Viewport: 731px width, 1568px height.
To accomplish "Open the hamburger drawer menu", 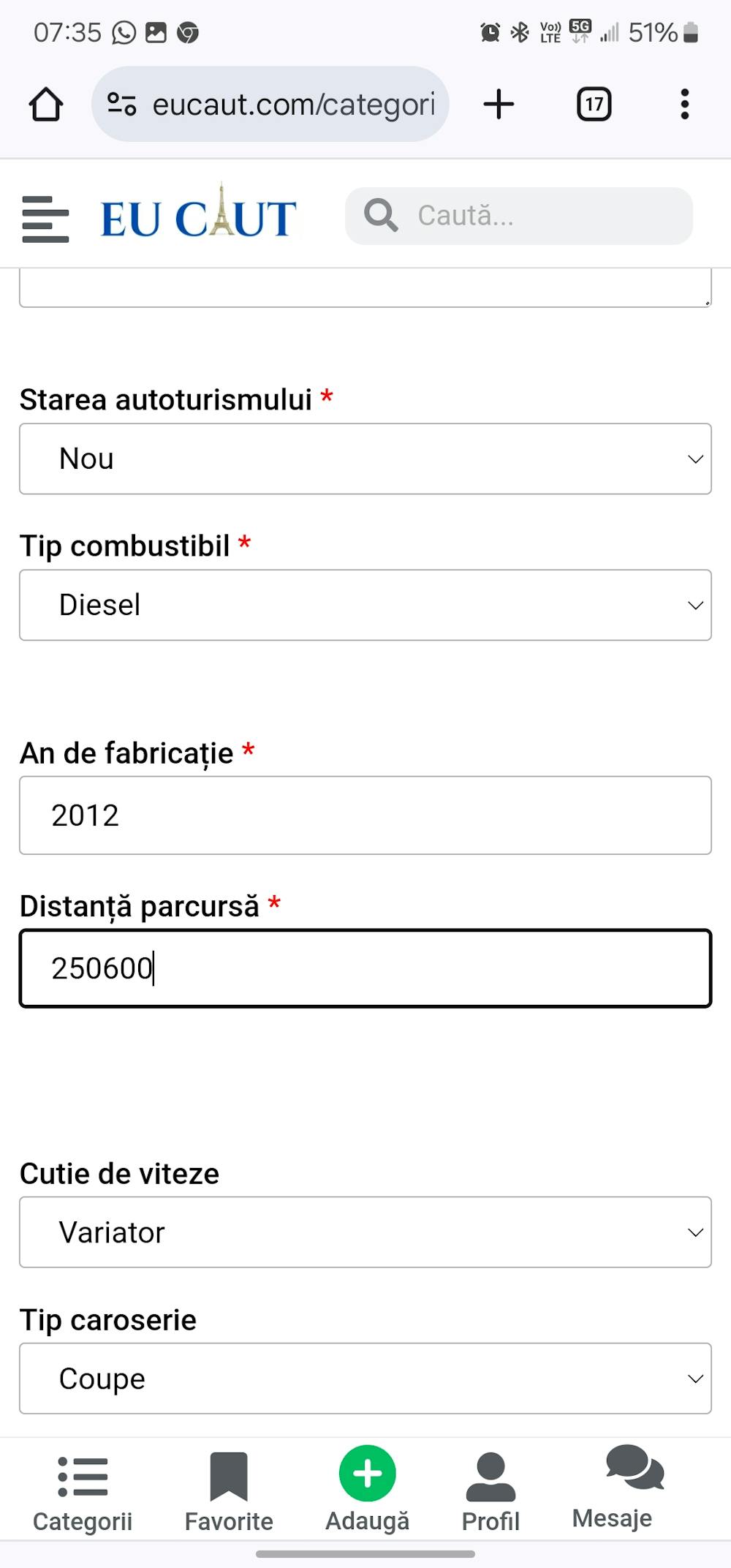I will [x=45, y=219].
